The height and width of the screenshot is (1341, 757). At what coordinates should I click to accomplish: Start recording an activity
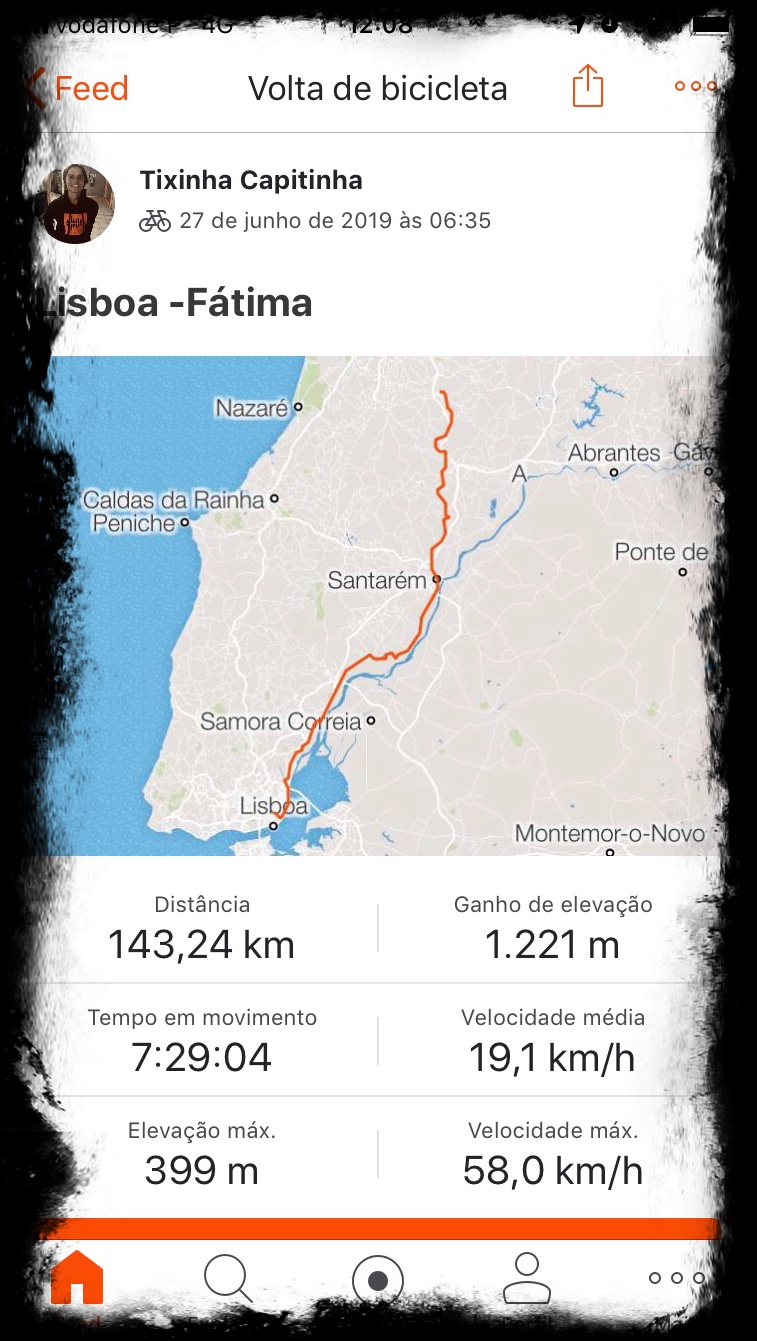click(378, 1280)
